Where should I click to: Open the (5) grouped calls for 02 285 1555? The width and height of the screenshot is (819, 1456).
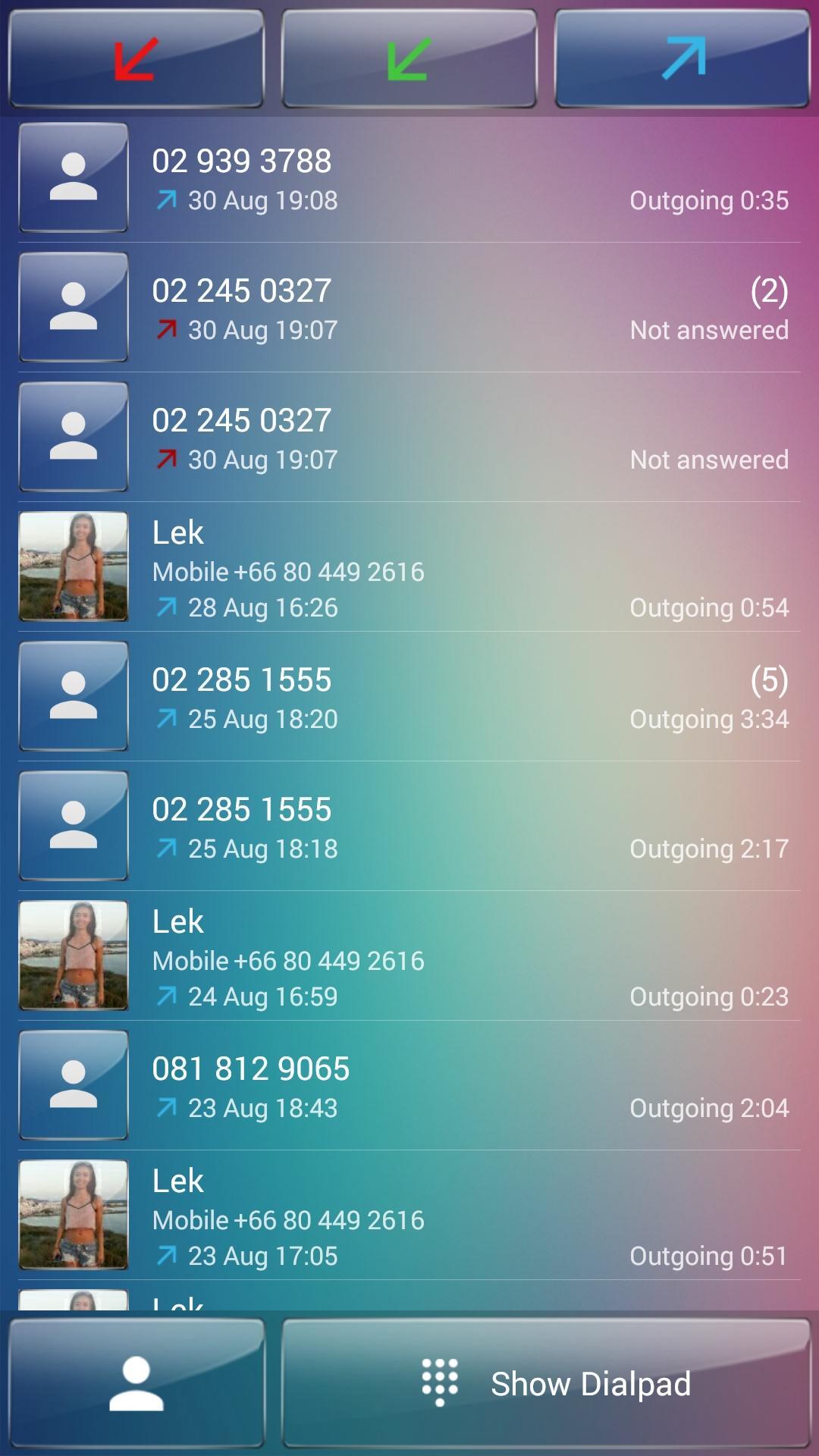409,696
